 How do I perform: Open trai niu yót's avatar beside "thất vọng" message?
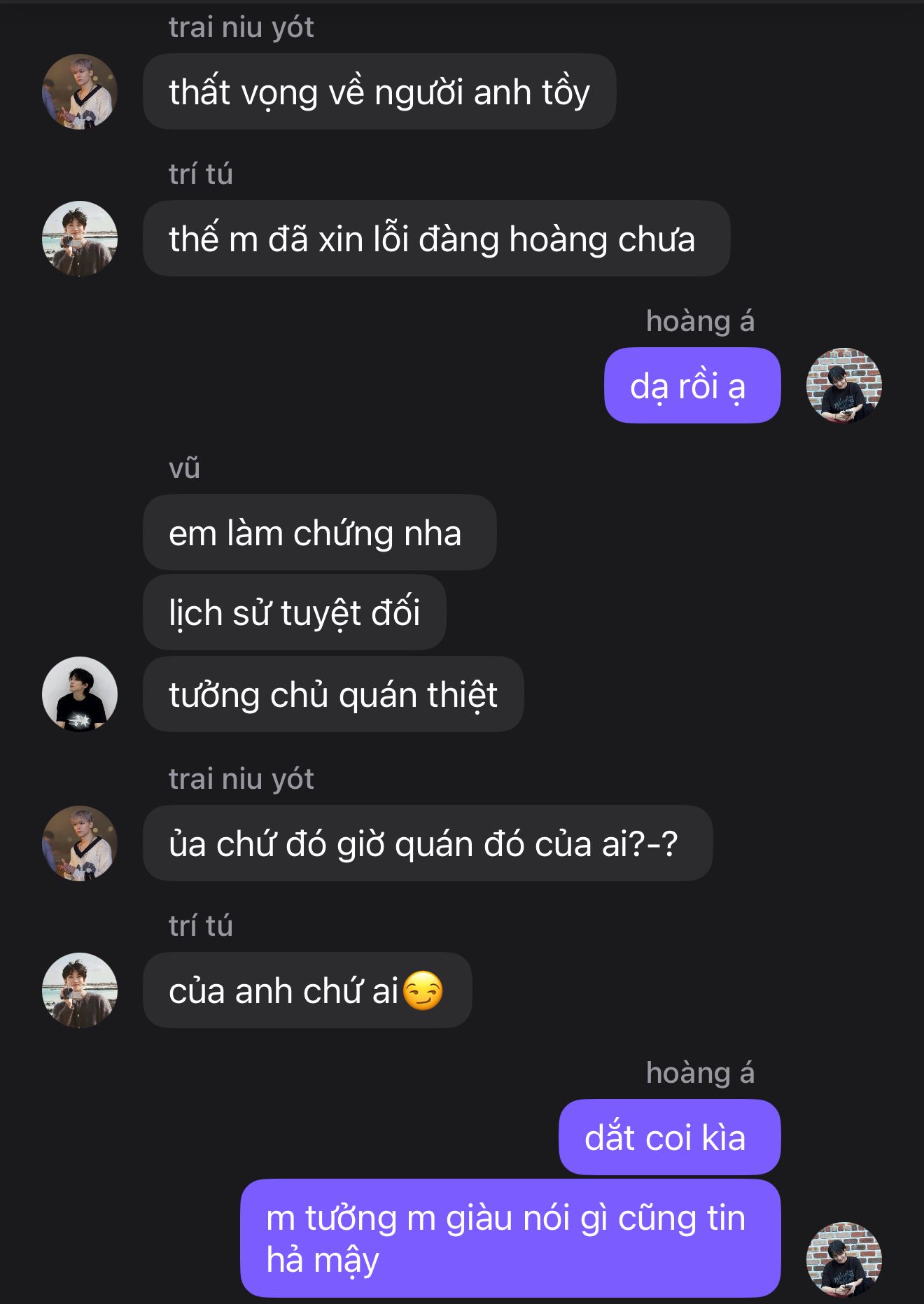(x=80, y=92)
